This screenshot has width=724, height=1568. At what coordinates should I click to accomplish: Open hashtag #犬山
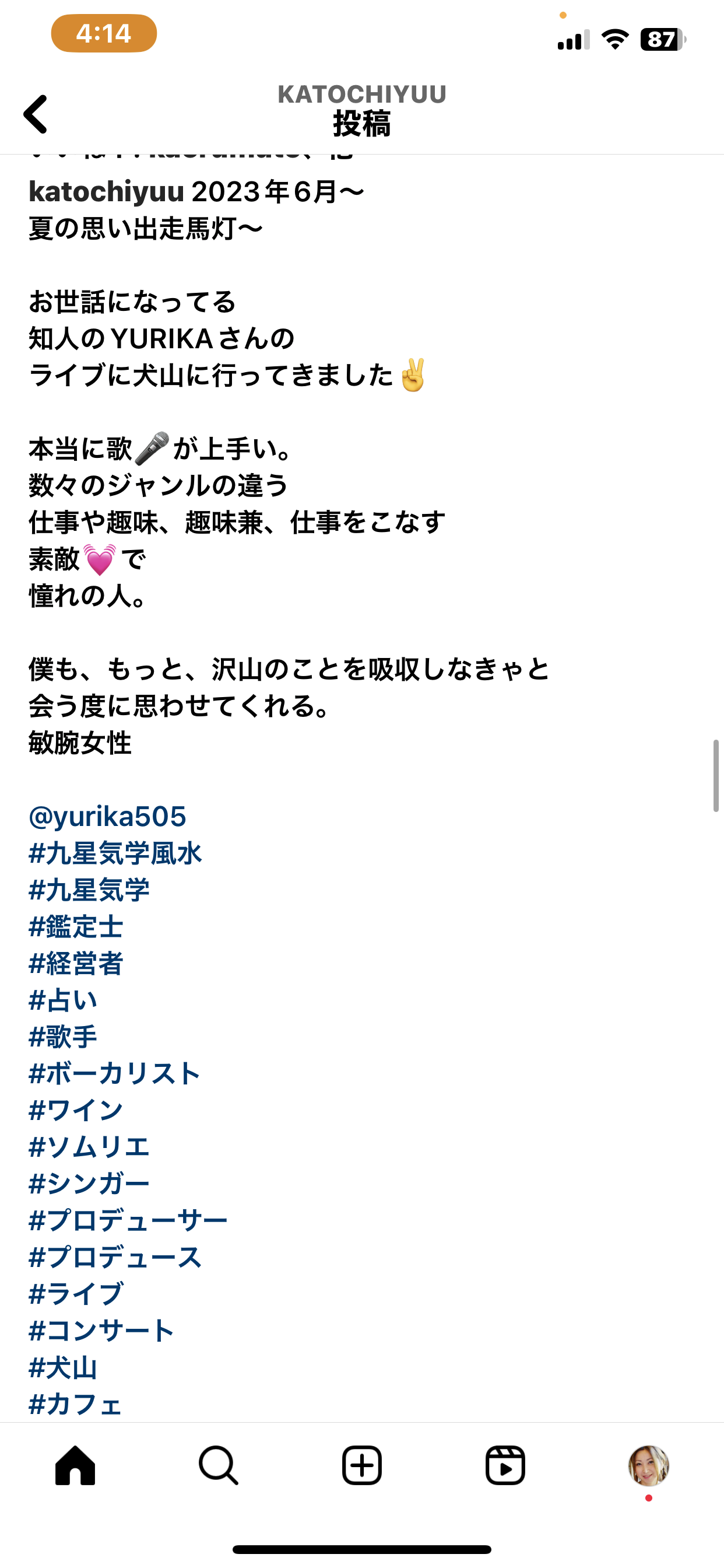click(x=63, y=1368)
